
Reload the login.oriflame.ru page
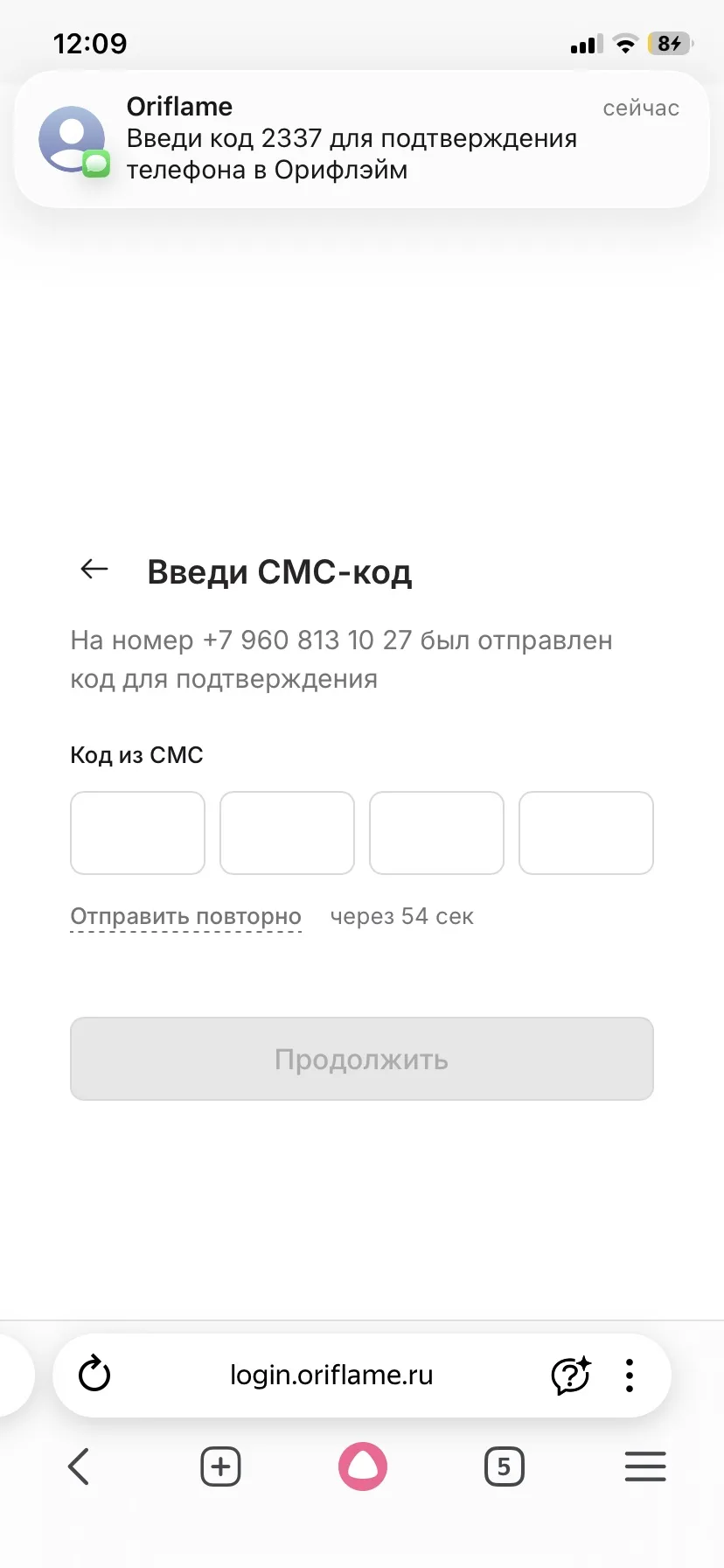94,1374
